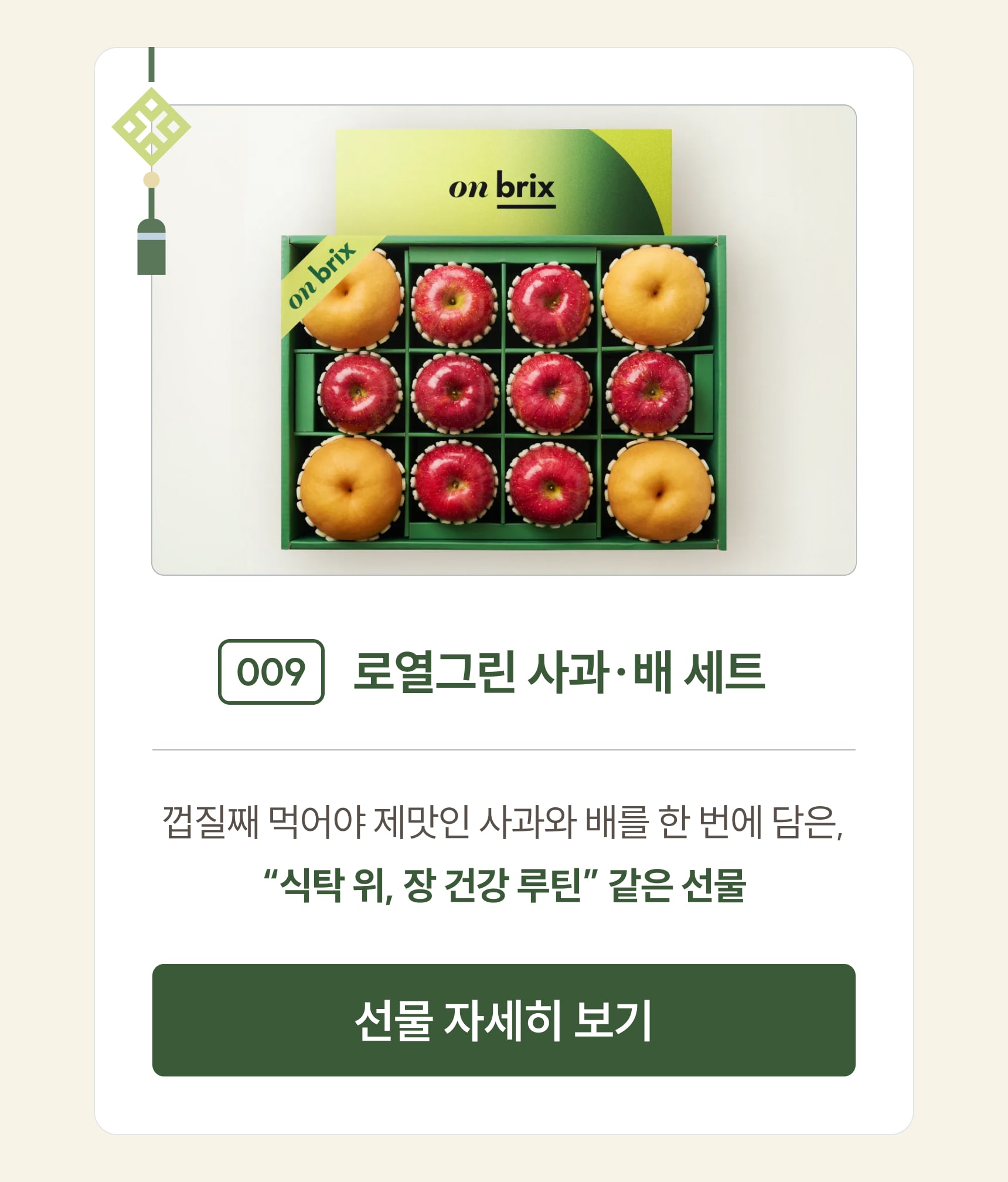This screenshot has height=1182, width=1008.
Task: Open the 로열그린 사과·배 세트 product image
Action: [x=503, y=340]
